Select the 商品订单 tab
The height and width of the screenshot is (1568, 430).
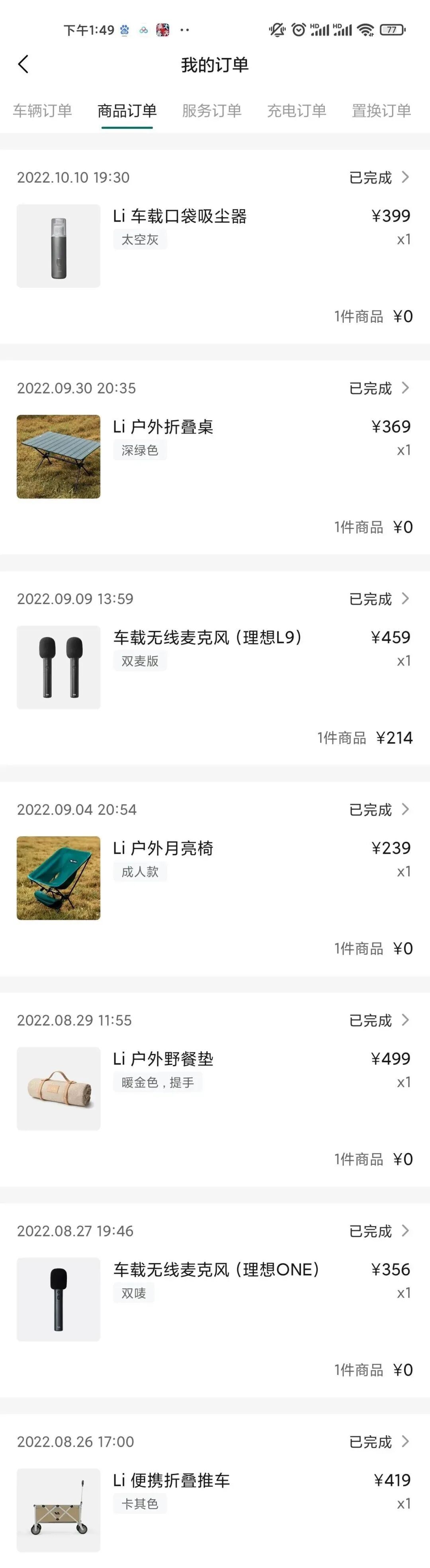click(127, 111)
